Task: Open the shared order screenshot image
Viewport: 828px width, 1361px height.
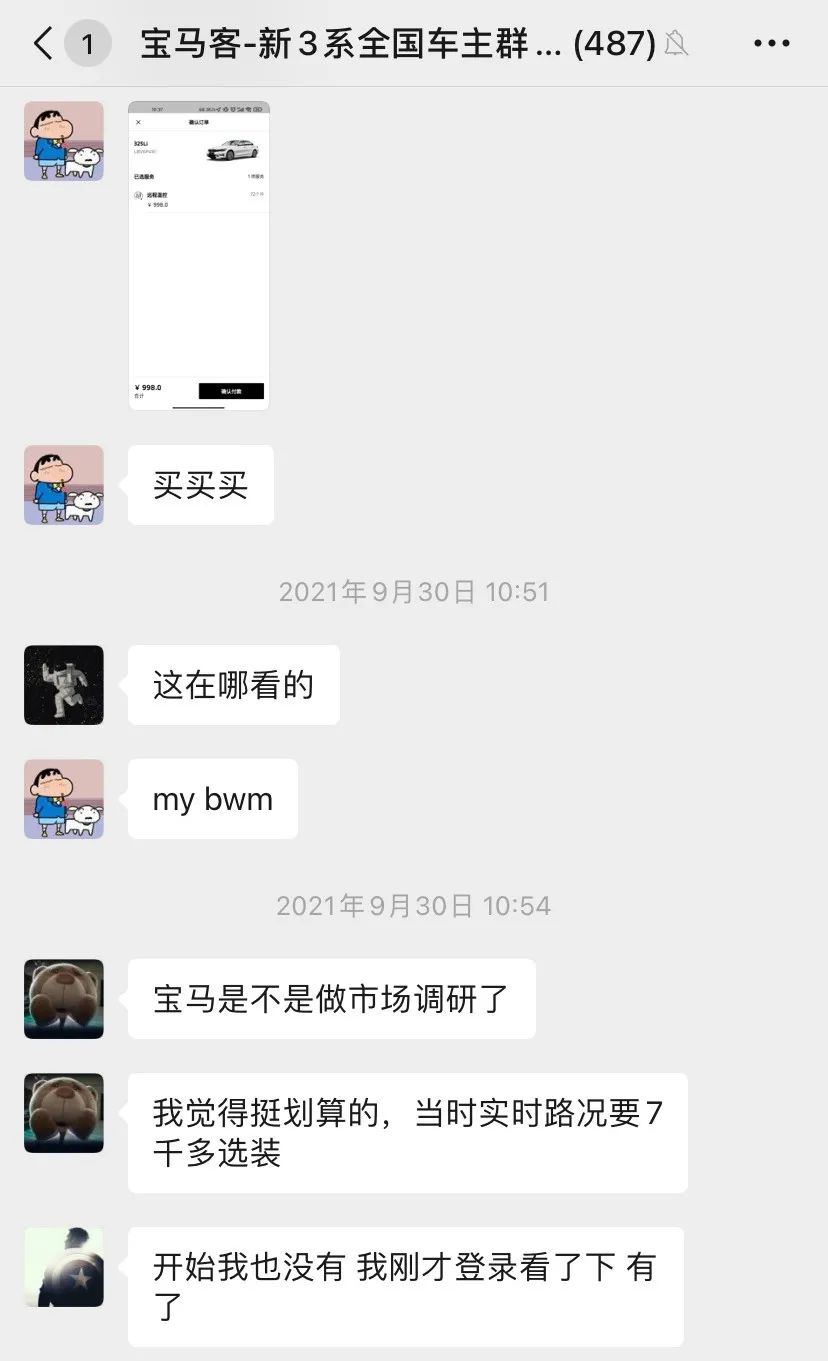Action: pos(198,255)
